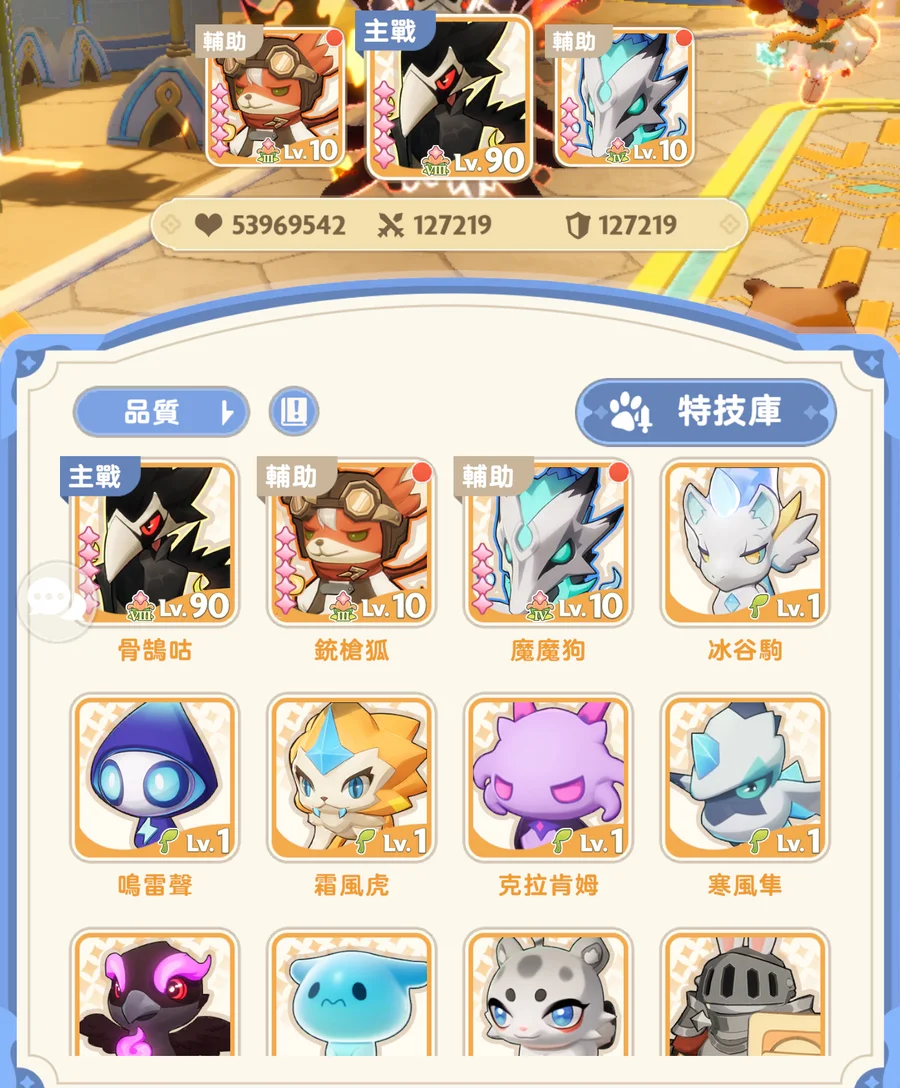Tap the dragon 輔助 slot in the top lineup
The height and width of the screenshot is (1088, 900).
pyautogui.click(x=625, y=98)
